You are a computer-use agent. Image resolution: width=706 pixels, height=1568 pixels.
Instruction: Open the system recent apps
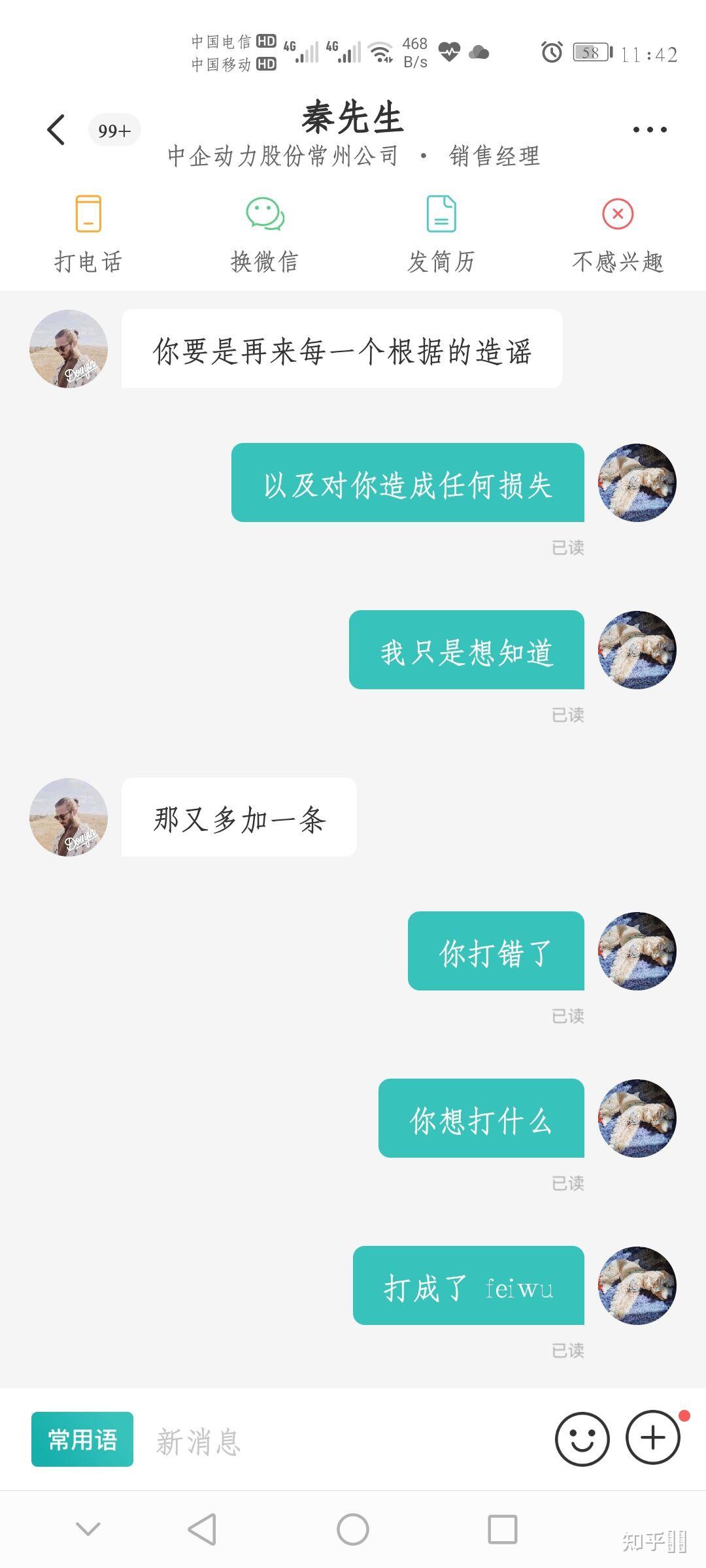click(x=503, y=1529)
